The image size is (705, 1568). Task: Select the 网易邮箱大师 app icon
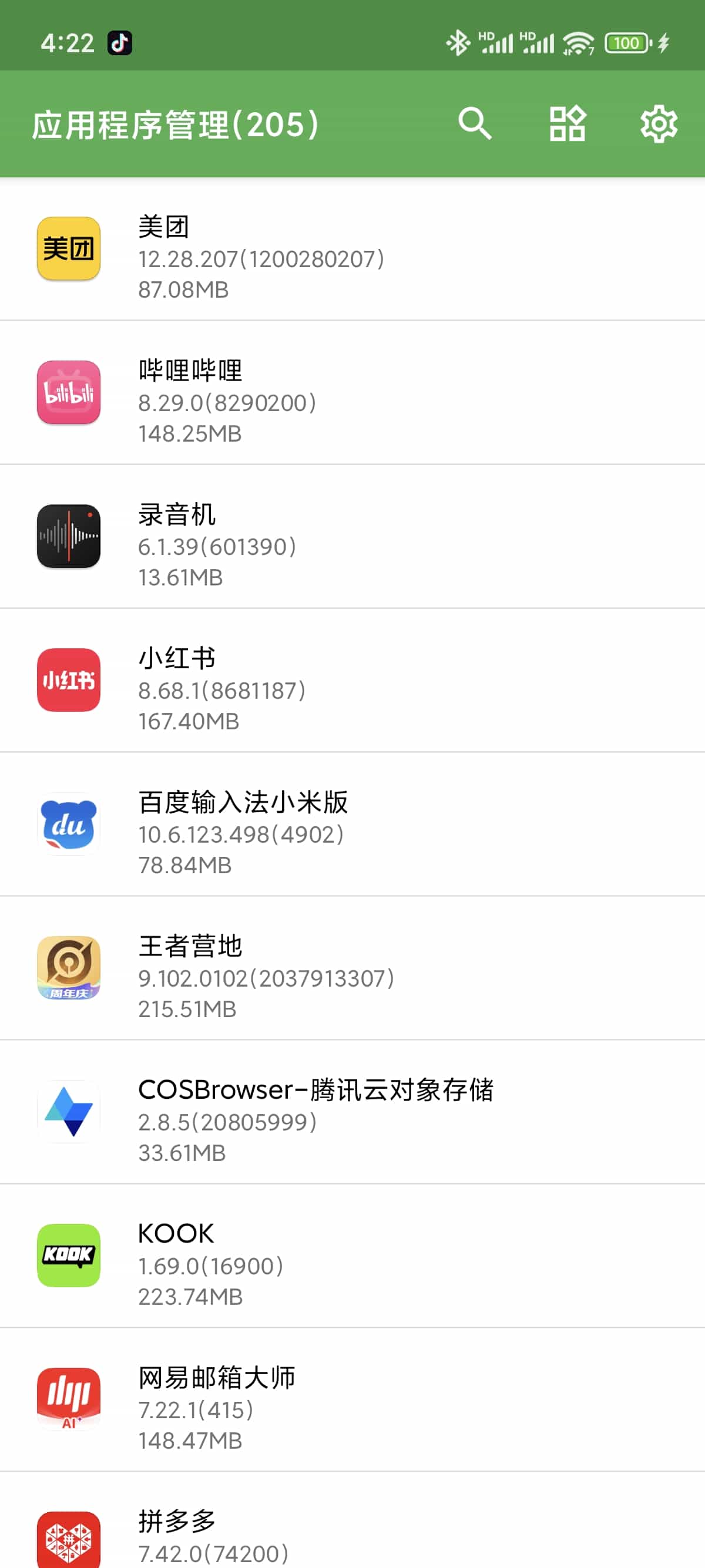[x=68, y=1397]
